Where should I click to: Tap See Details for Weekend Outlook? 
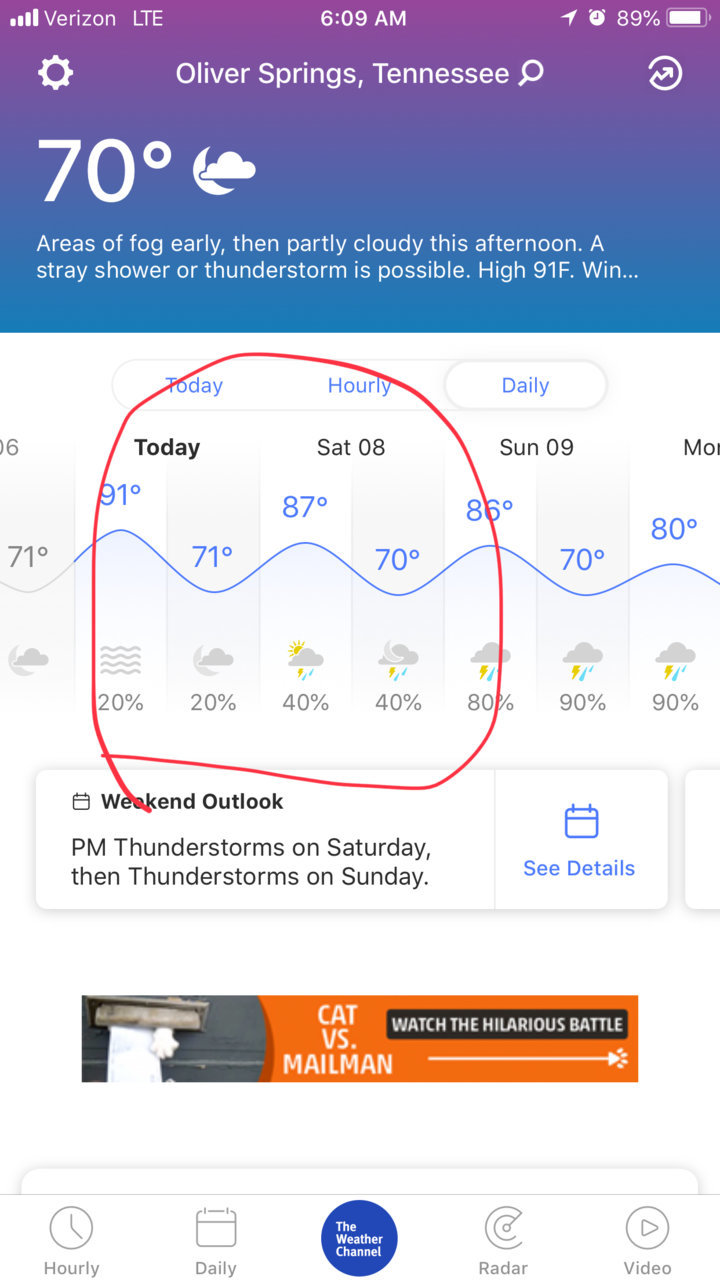click(580, 840)
